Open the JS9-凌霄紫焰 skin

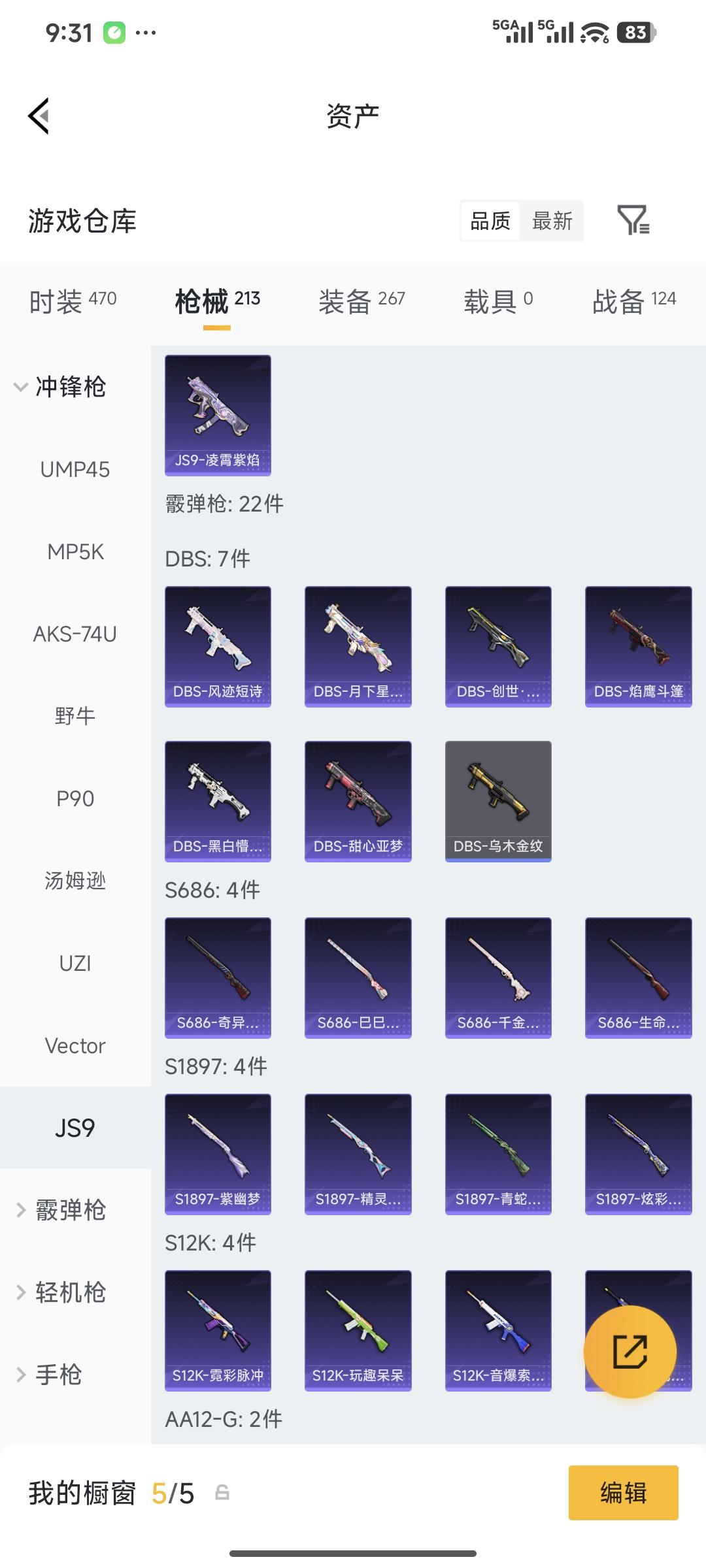point(218,415)
